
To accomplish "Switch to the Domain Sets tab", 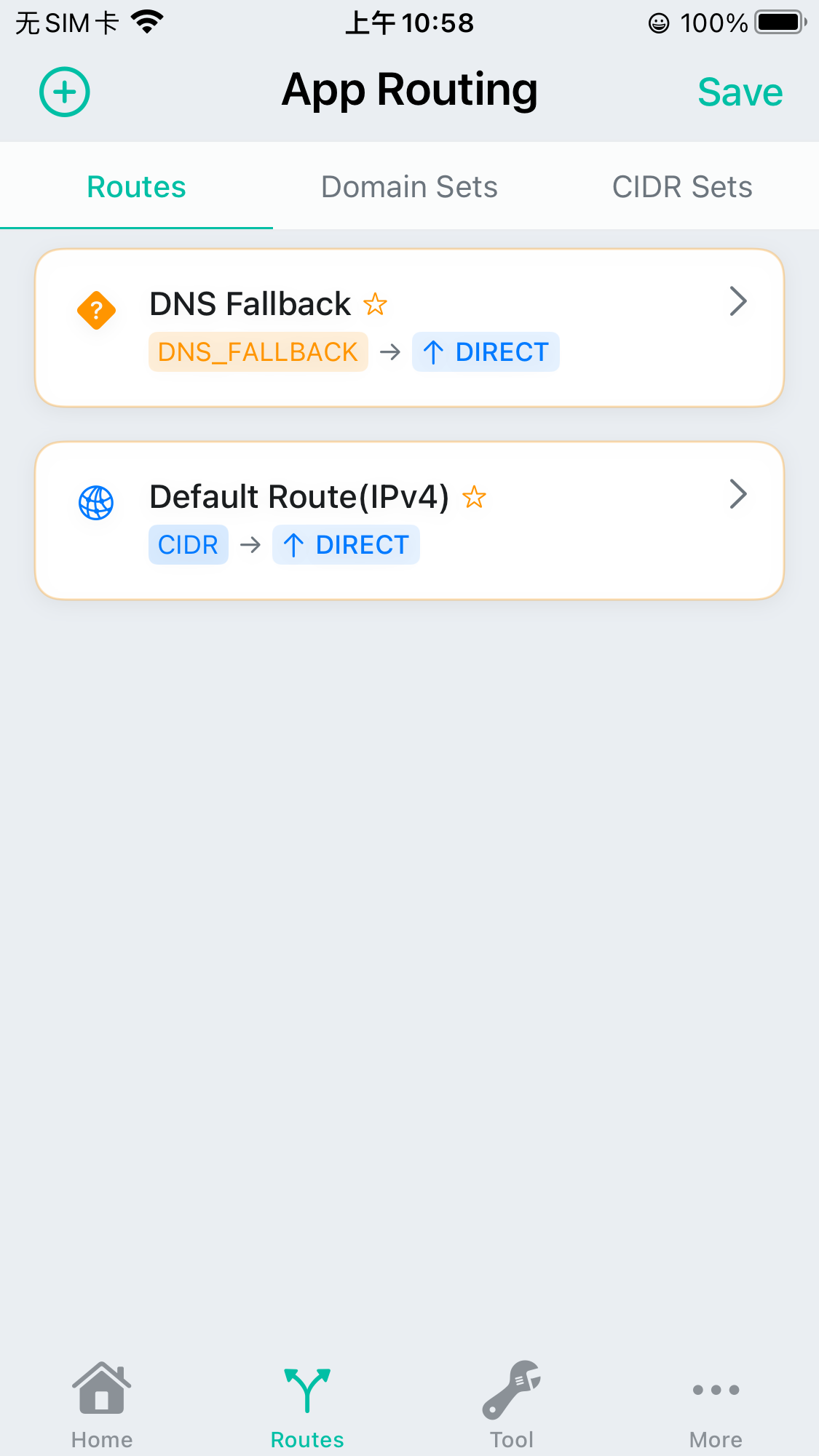I will click(x=408, y=186).
